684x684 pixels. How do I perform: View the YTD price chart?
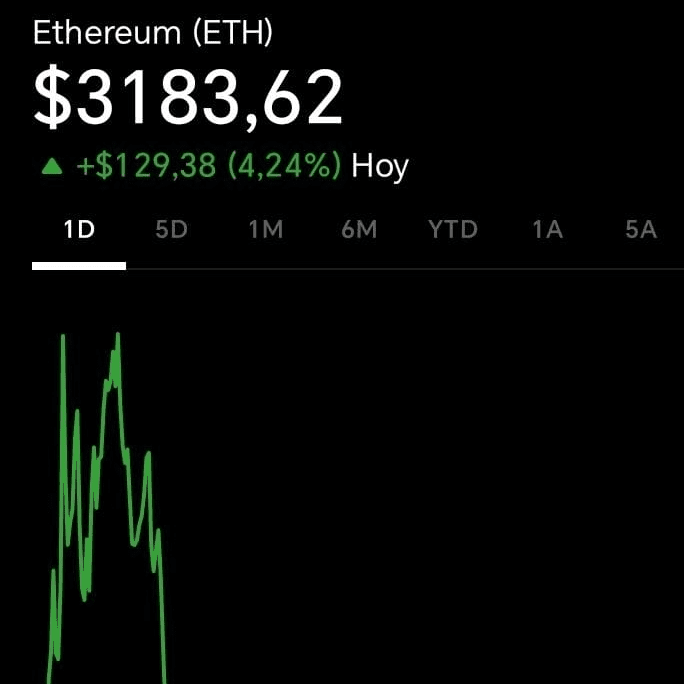[453, 230]
